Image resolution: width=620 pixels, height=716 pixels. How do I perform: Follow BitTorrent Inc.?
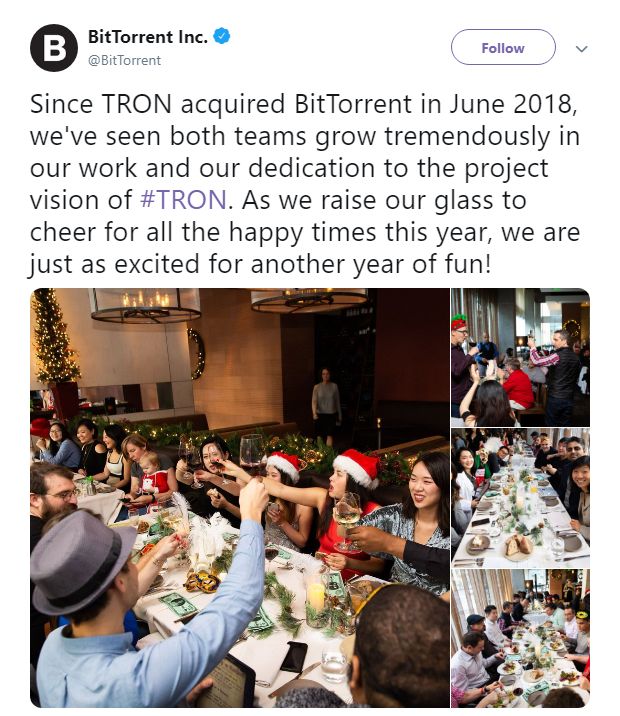[x=502, y=48]
